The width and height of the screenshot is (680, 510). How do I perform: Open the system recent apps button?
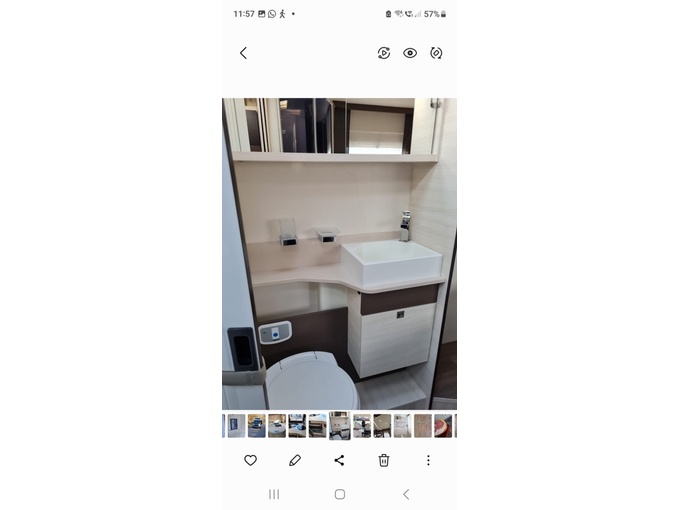274,494
